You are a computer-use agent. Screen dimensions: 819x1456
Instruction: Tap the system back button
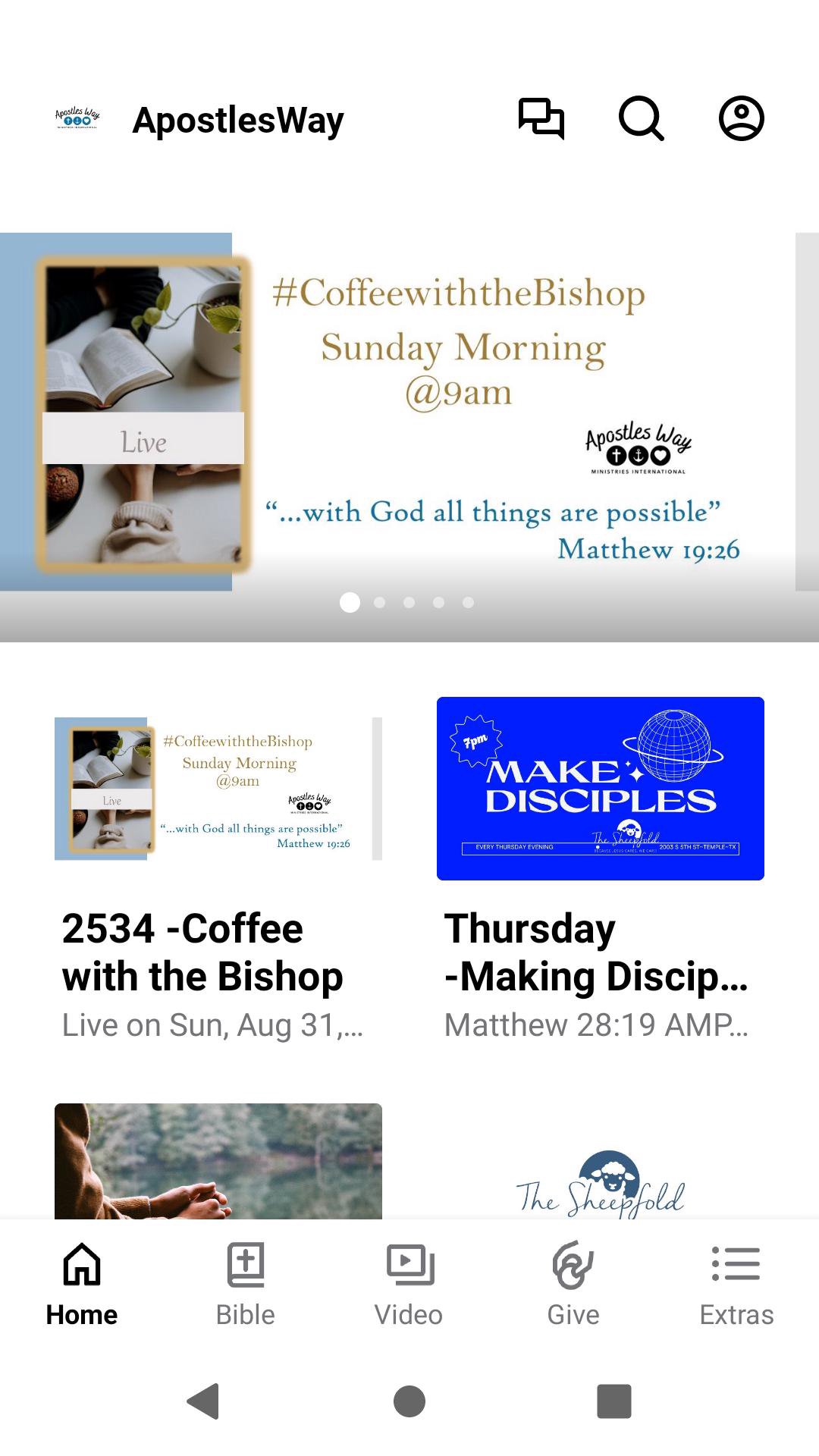[x=203, y=1401]
